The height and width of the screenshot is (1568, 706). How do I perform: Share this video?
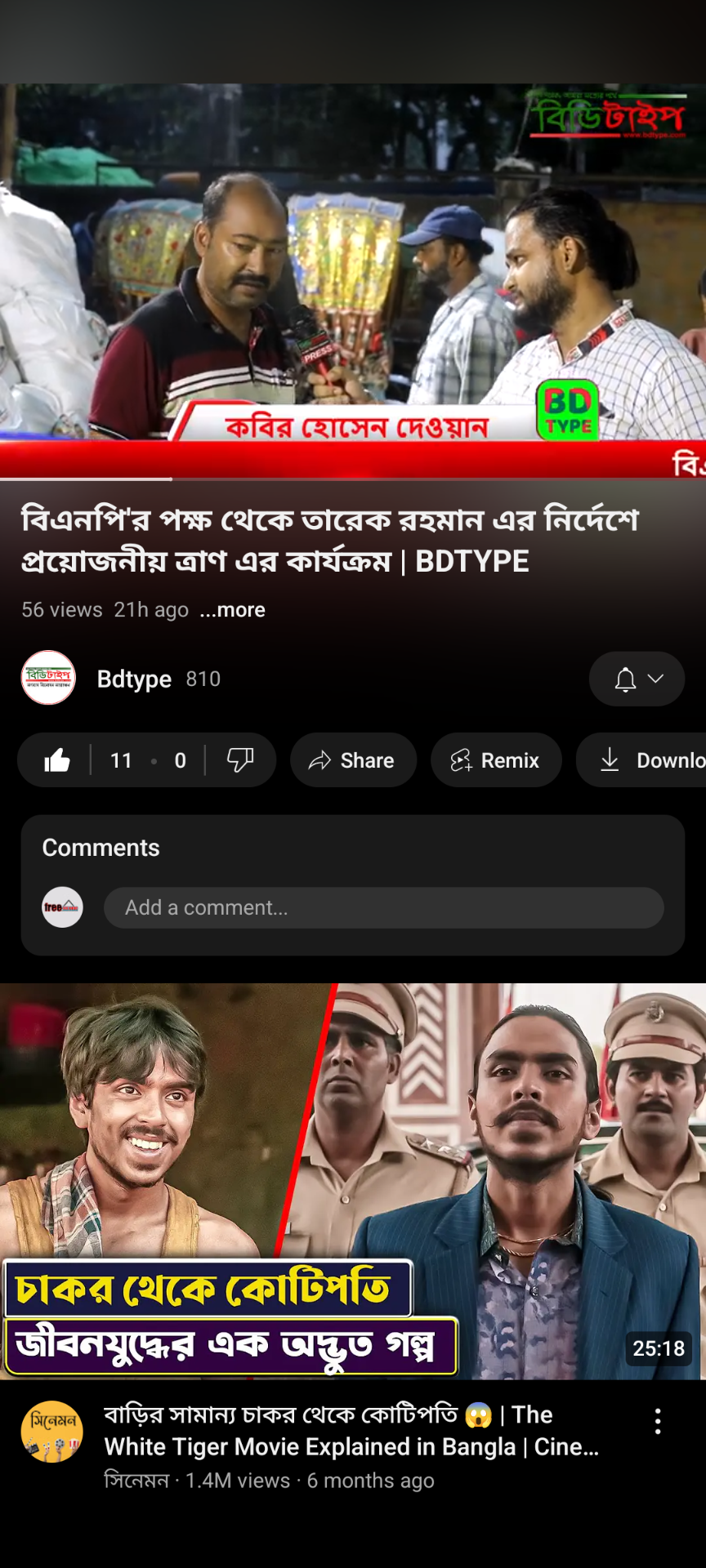click(353, 760)
